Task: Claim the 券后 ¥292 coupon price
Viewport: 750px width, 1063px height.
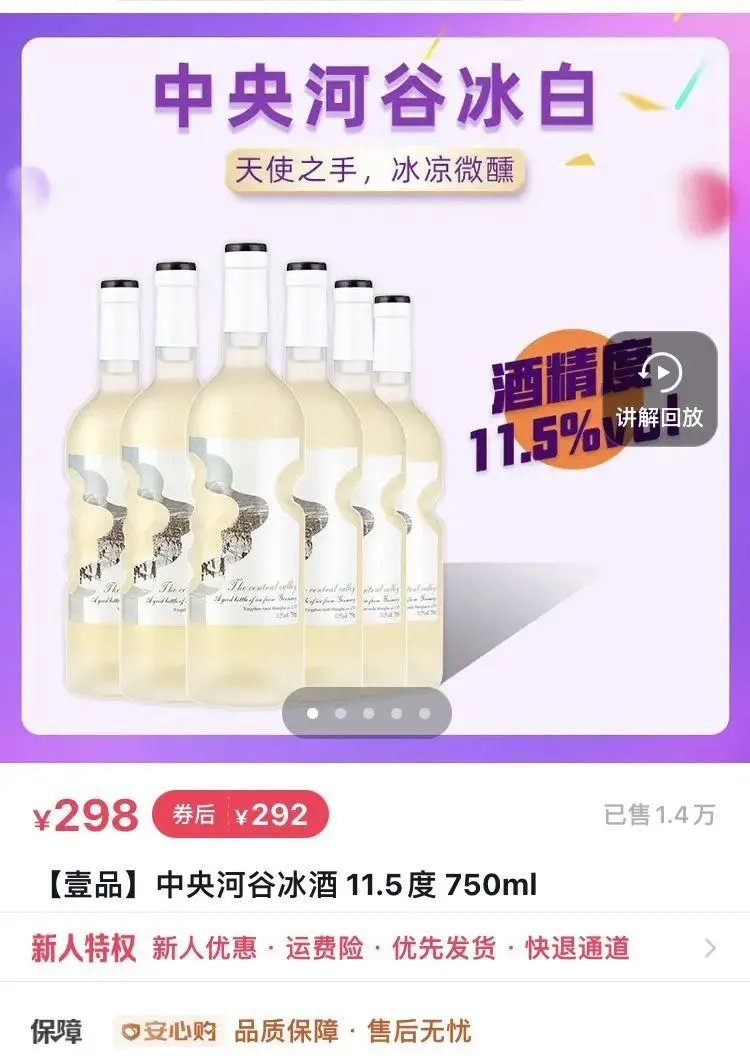Action: point(240,815)
